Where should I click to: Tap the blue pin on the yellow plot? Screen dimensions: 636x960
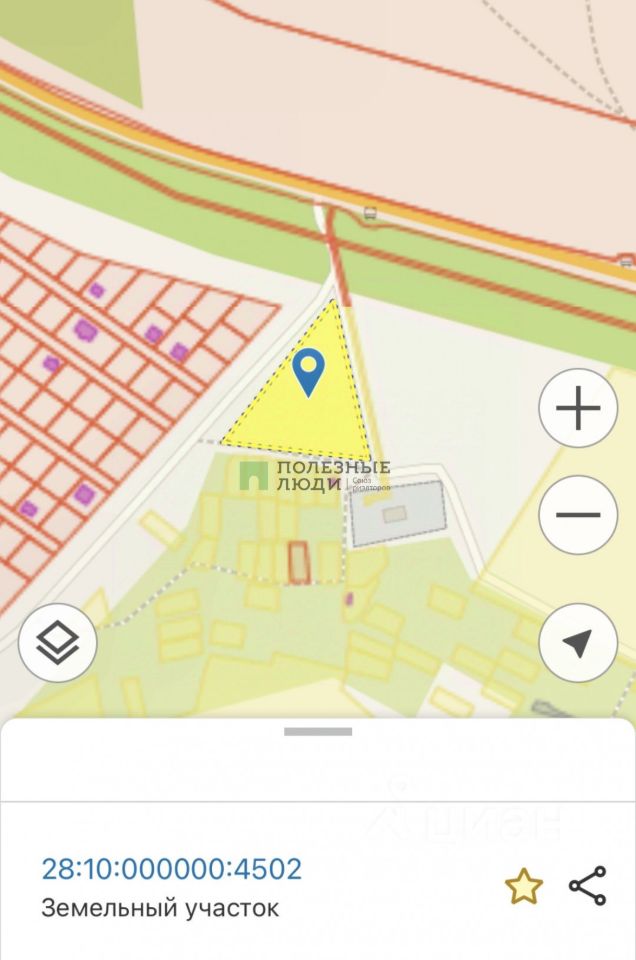[x=309, y=372]
